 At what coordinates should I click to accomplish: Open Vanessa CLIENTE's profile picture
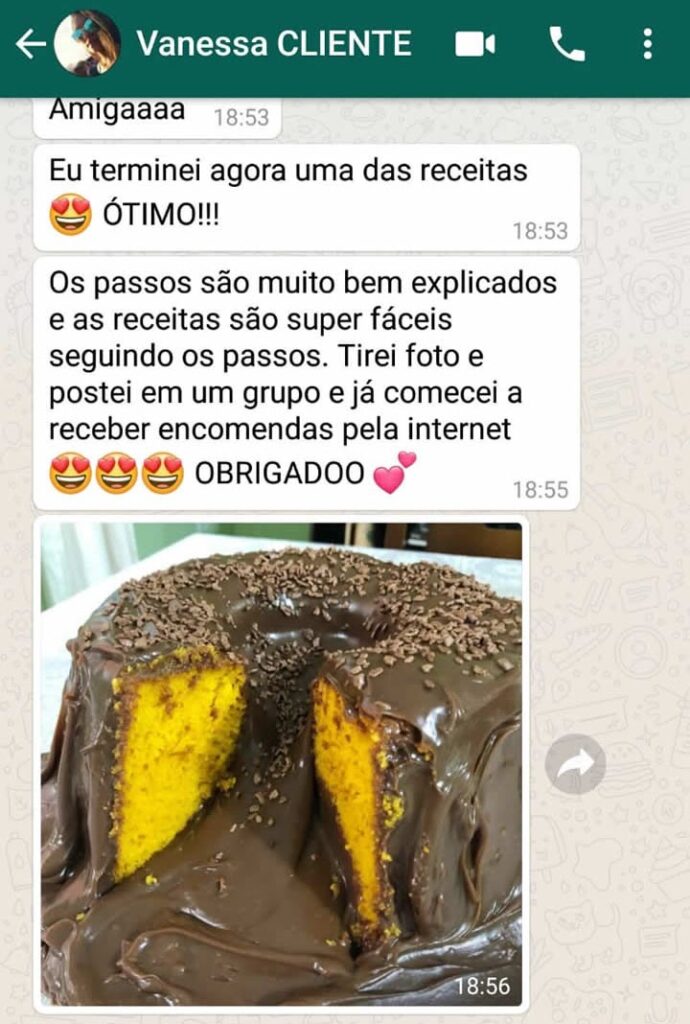(87, 44)
